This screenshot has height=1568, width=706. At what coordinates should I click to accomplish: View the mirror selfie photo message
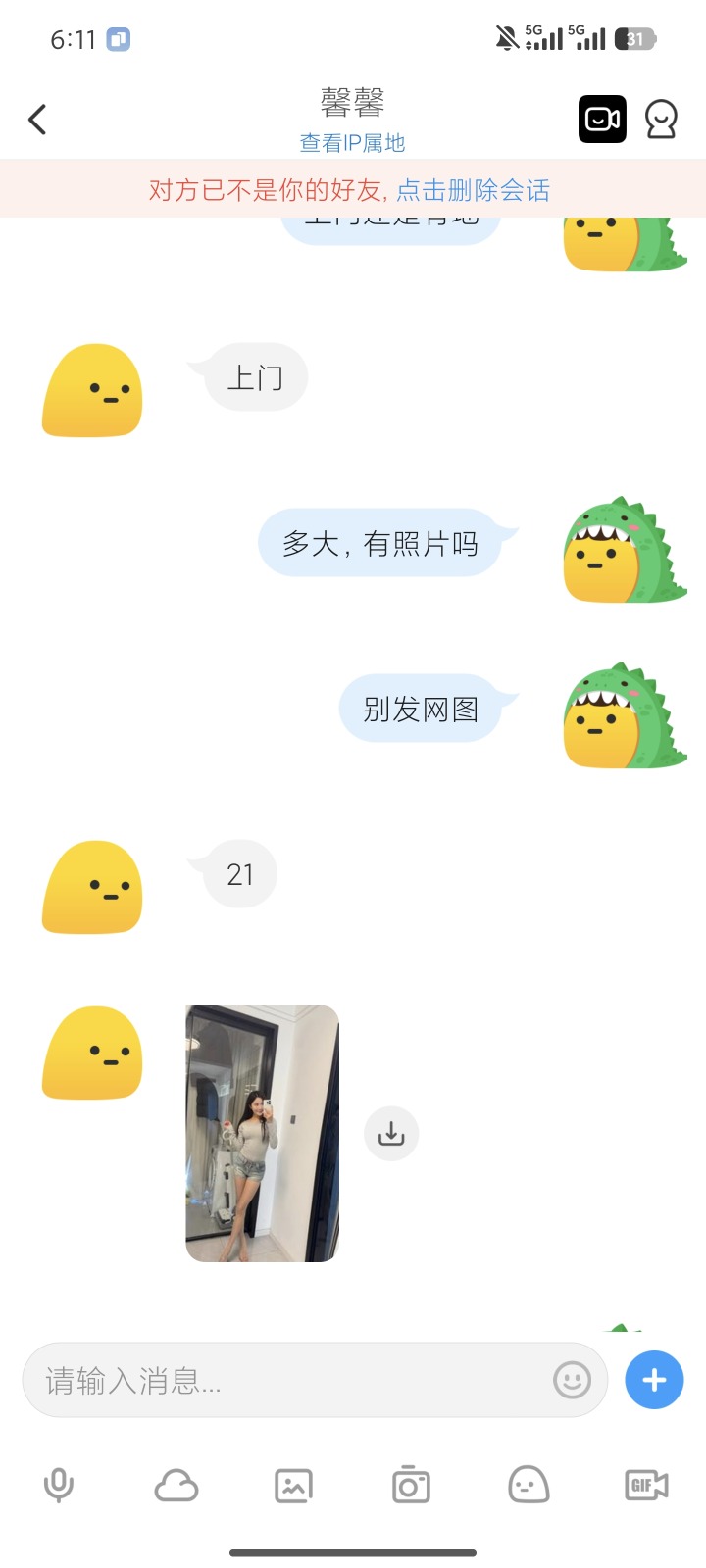(x=262, y=1133)
